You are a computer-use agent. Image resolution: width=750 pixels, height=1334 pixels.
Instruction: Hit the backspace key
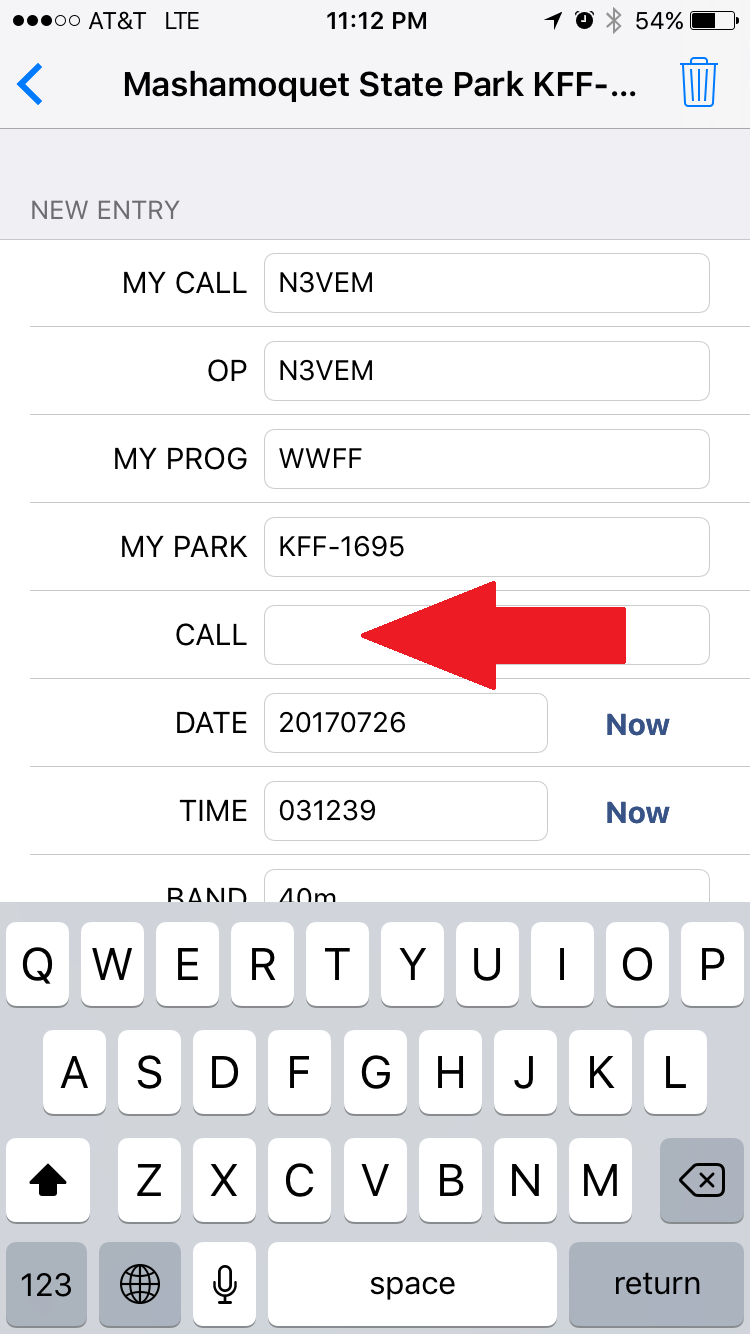(x=702, y=1182)
